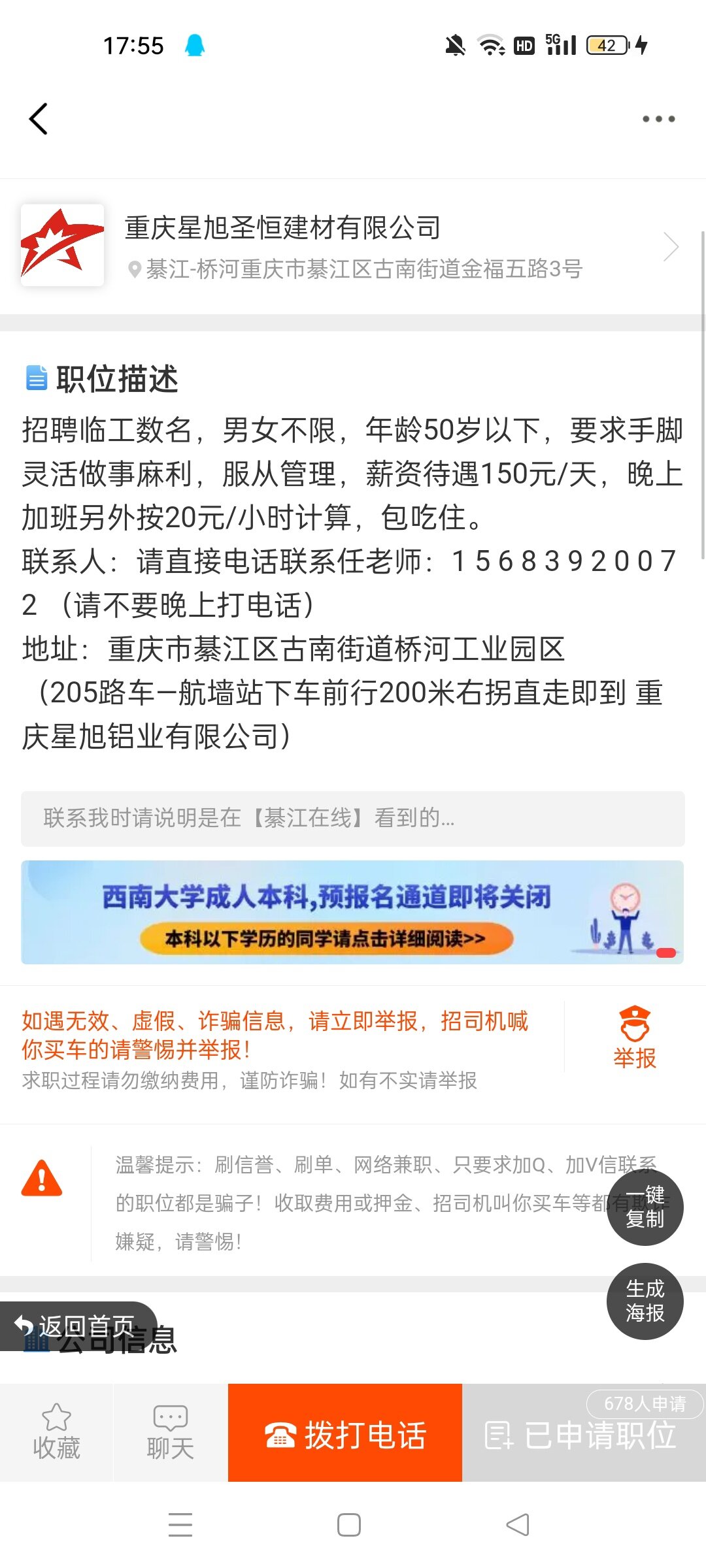Save this job with 收藏
The image size is (706, 1568).
[56, 1432]
